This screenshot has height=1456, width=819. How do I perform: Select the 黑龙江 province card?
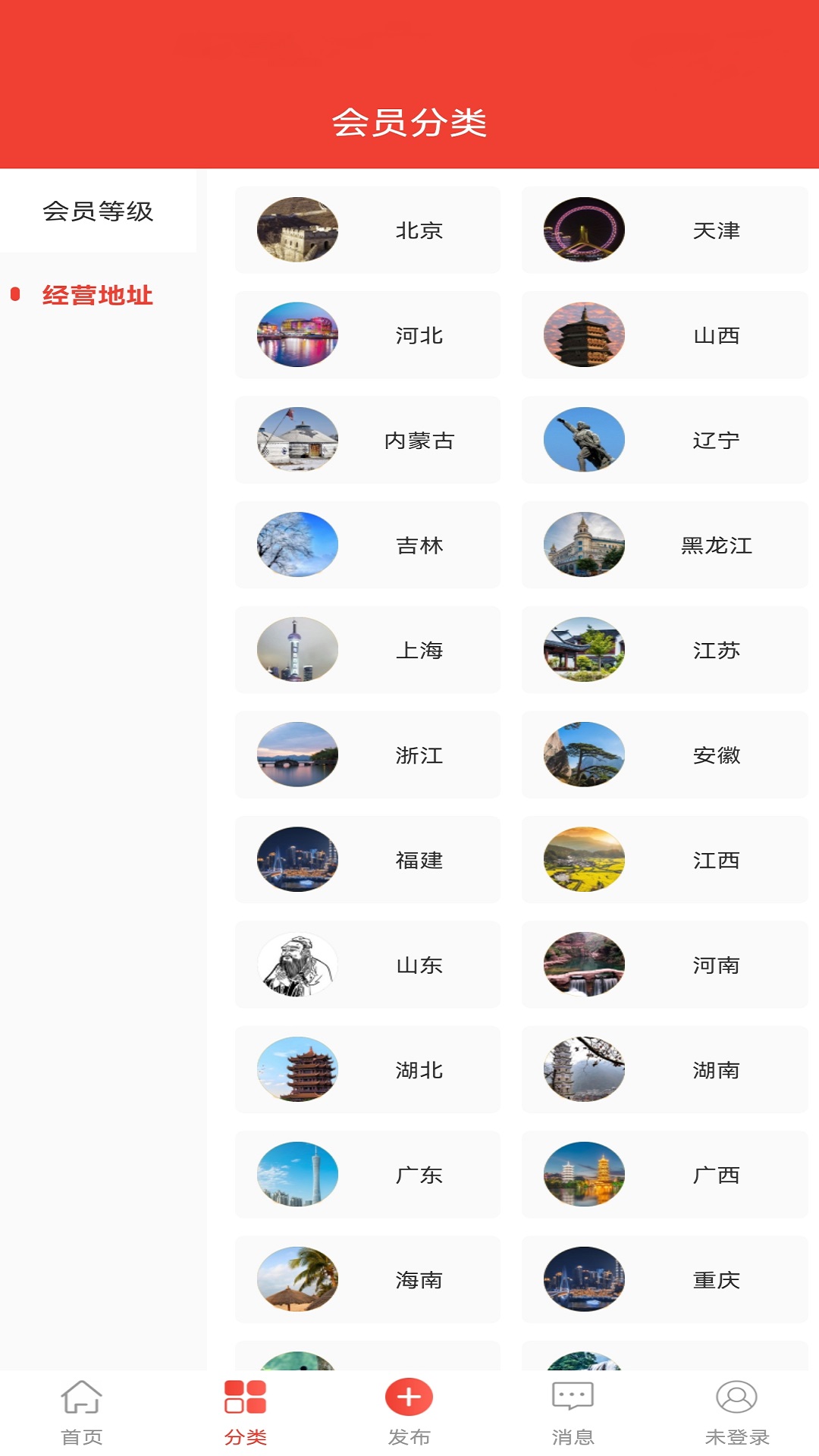tap(664, 545)
